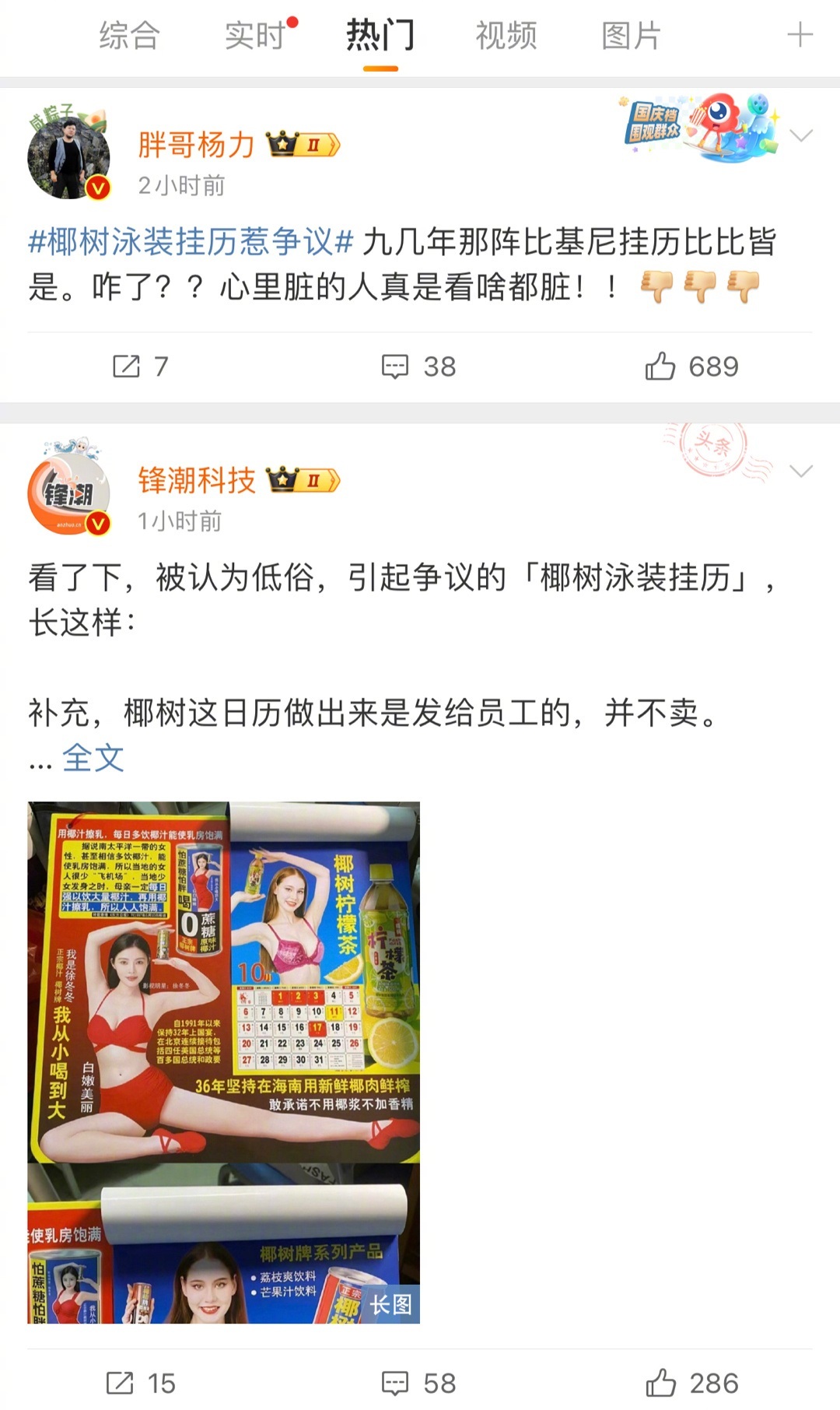Repost 胖哥杨力's post
The width and height of the screenshot is (840, 1410).
pyautogui.click(x=140, y=366)
